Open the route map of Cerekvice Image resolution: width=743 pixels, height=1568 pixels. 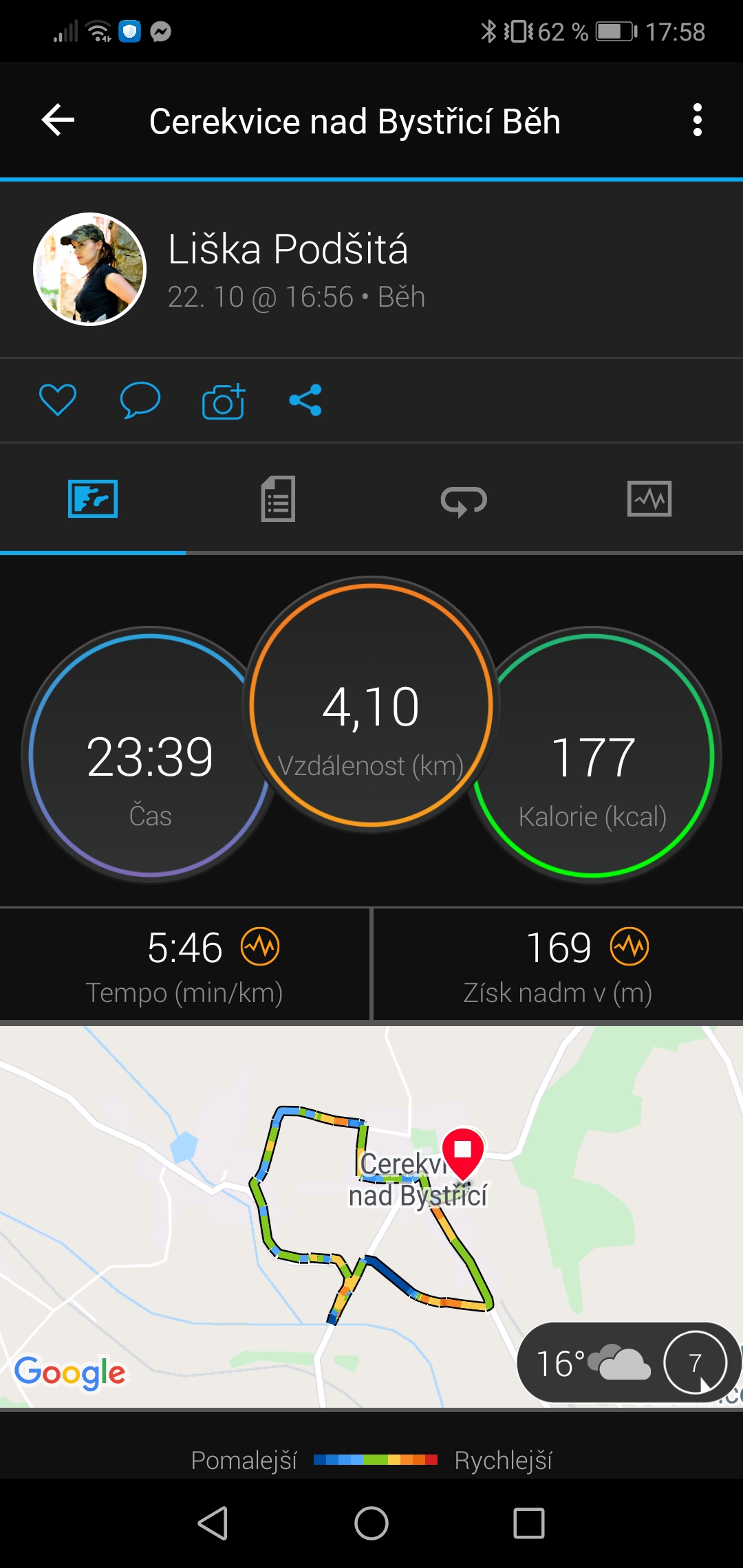(x=371, y=1217)
